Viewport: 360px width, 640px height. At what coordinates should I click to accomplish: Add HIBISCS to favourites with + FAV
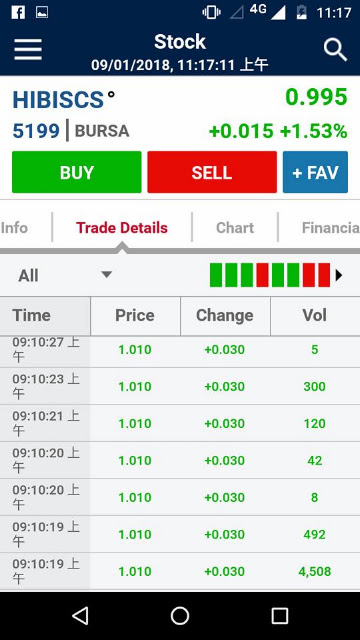click(315, 172)
